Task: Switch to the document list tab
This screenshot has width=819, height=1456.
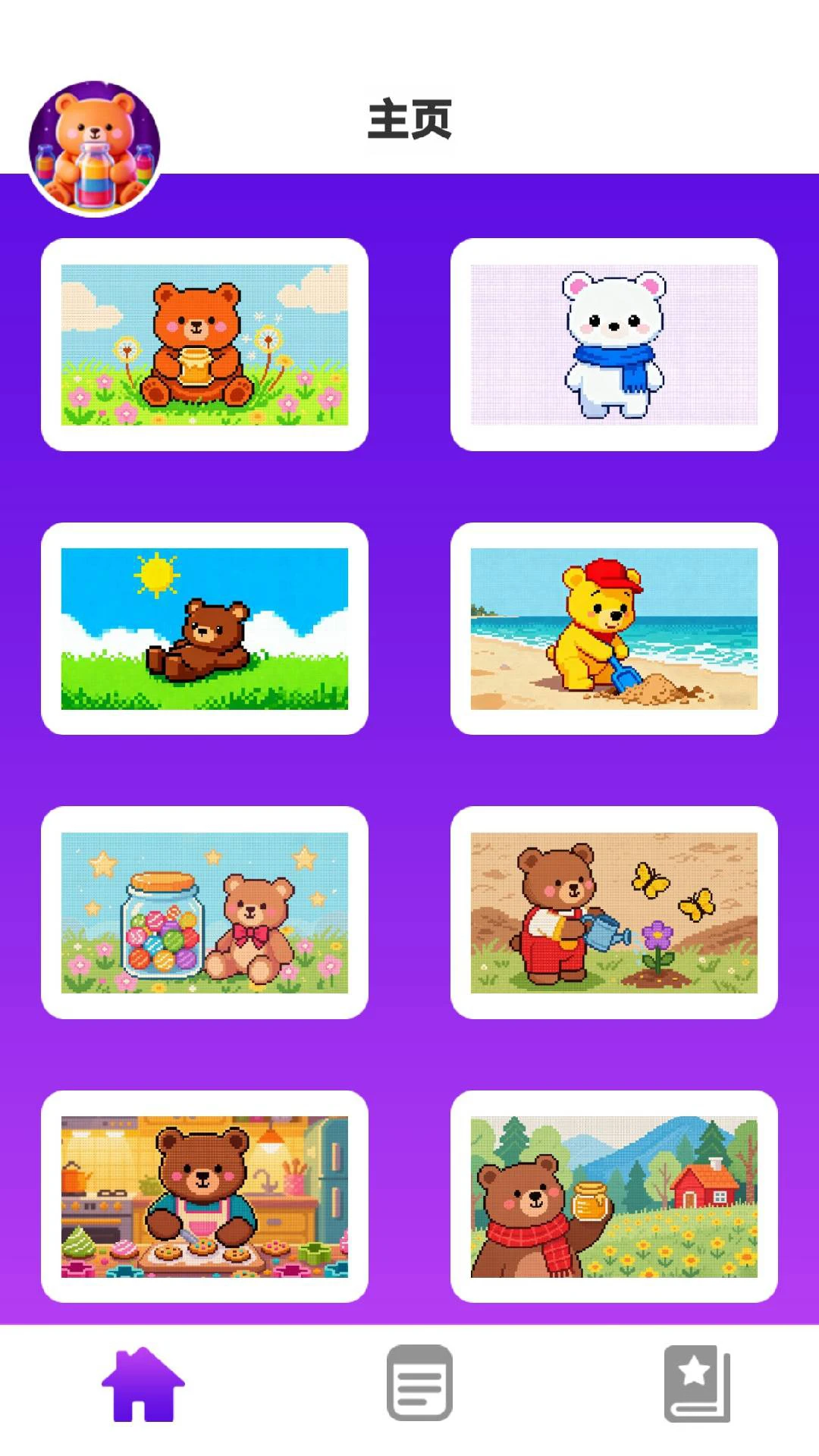Action: (419, 1383)
